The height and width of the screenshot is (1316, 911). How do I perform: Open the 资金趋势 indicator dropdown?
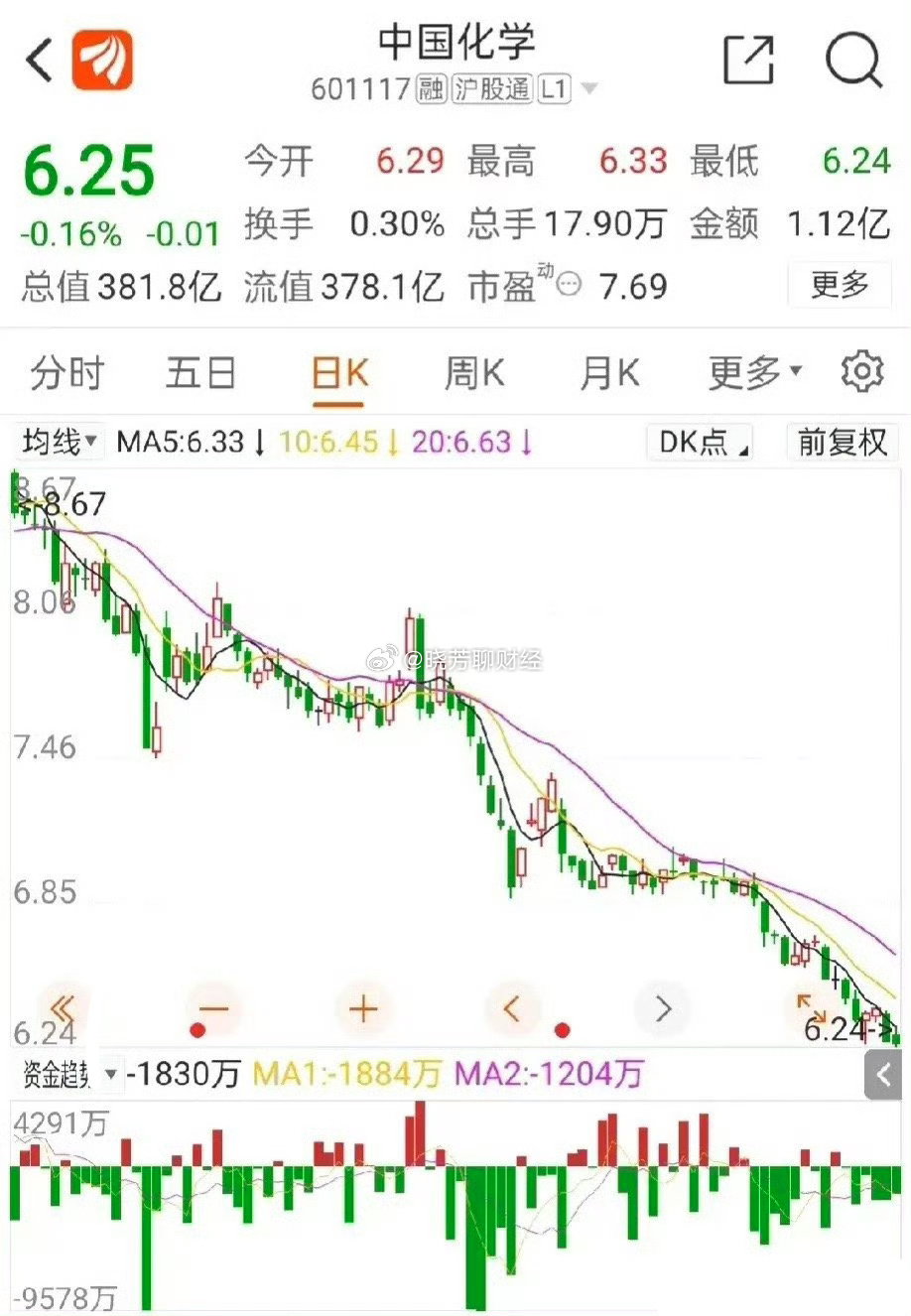pyautogui.click(x=67, y=1074)
